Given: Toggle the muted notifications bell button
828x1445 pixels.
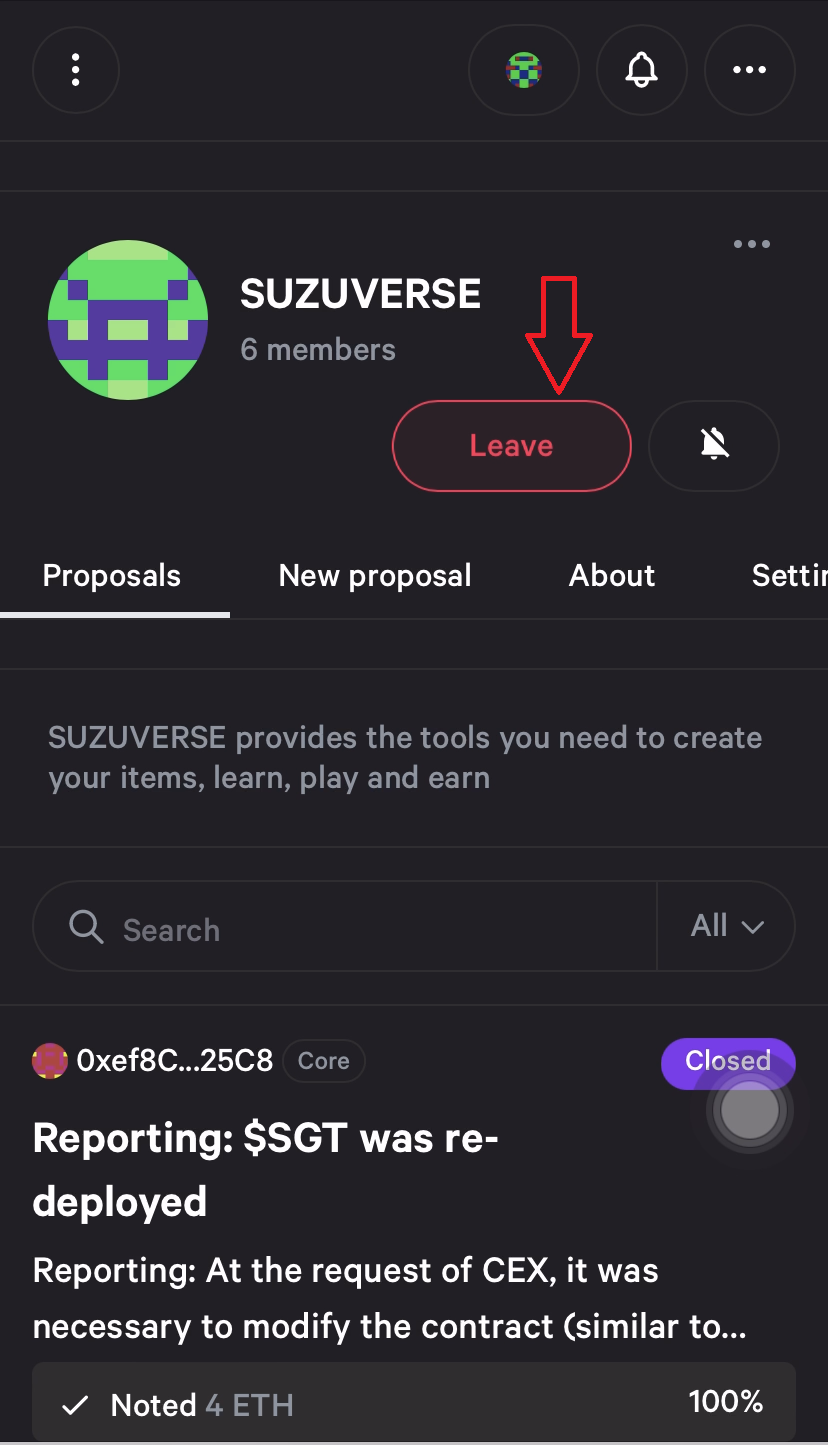Looking at the screenshot, I should [713, 446].
